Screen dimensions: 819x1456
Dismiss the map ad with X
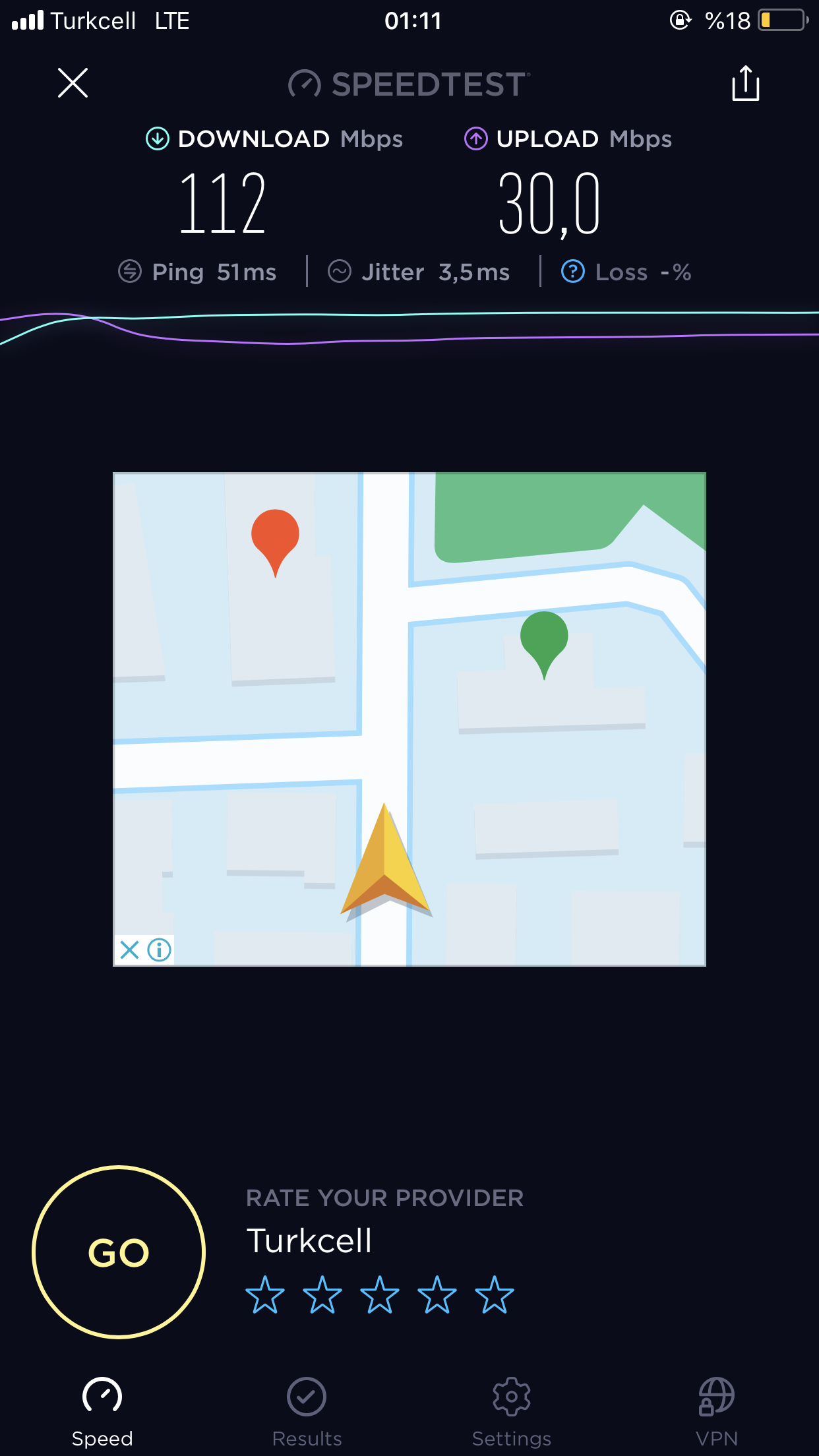coord(129,950)
